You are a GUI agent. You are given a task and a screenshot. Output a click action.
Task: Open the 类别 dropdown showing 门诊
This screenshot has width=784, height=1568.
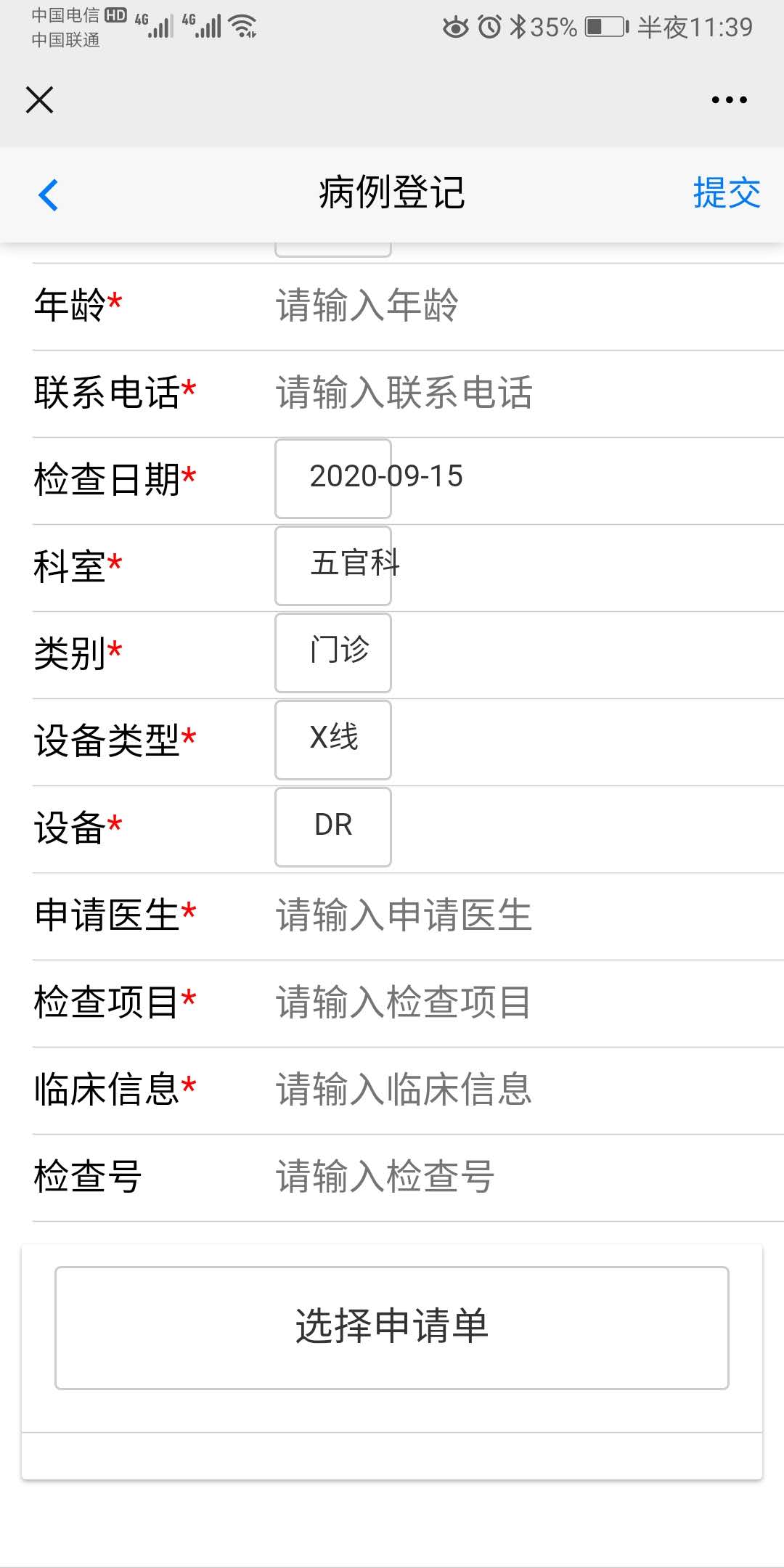point(333,653)
